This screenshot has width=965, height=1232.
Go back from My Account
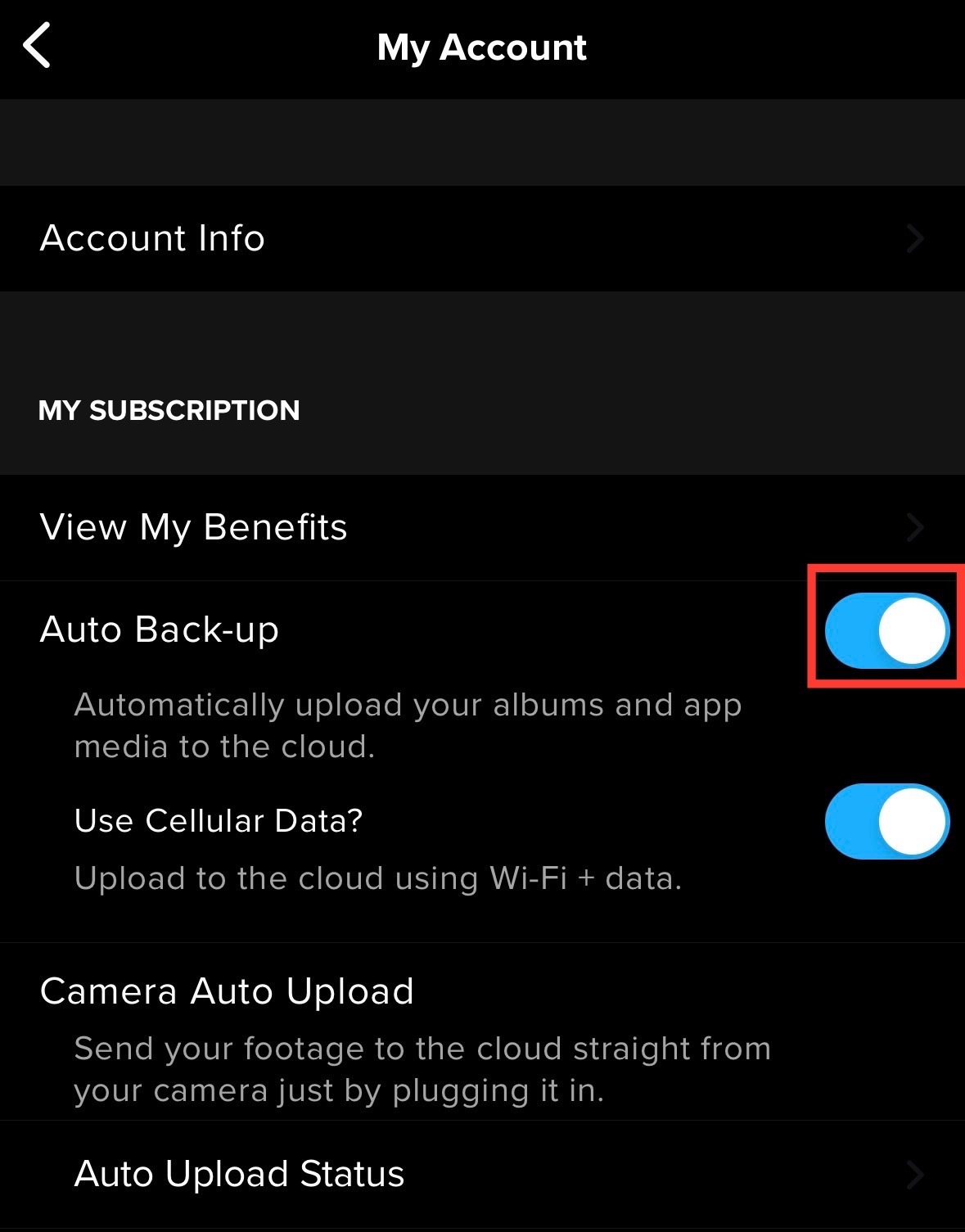coord(38,46)
